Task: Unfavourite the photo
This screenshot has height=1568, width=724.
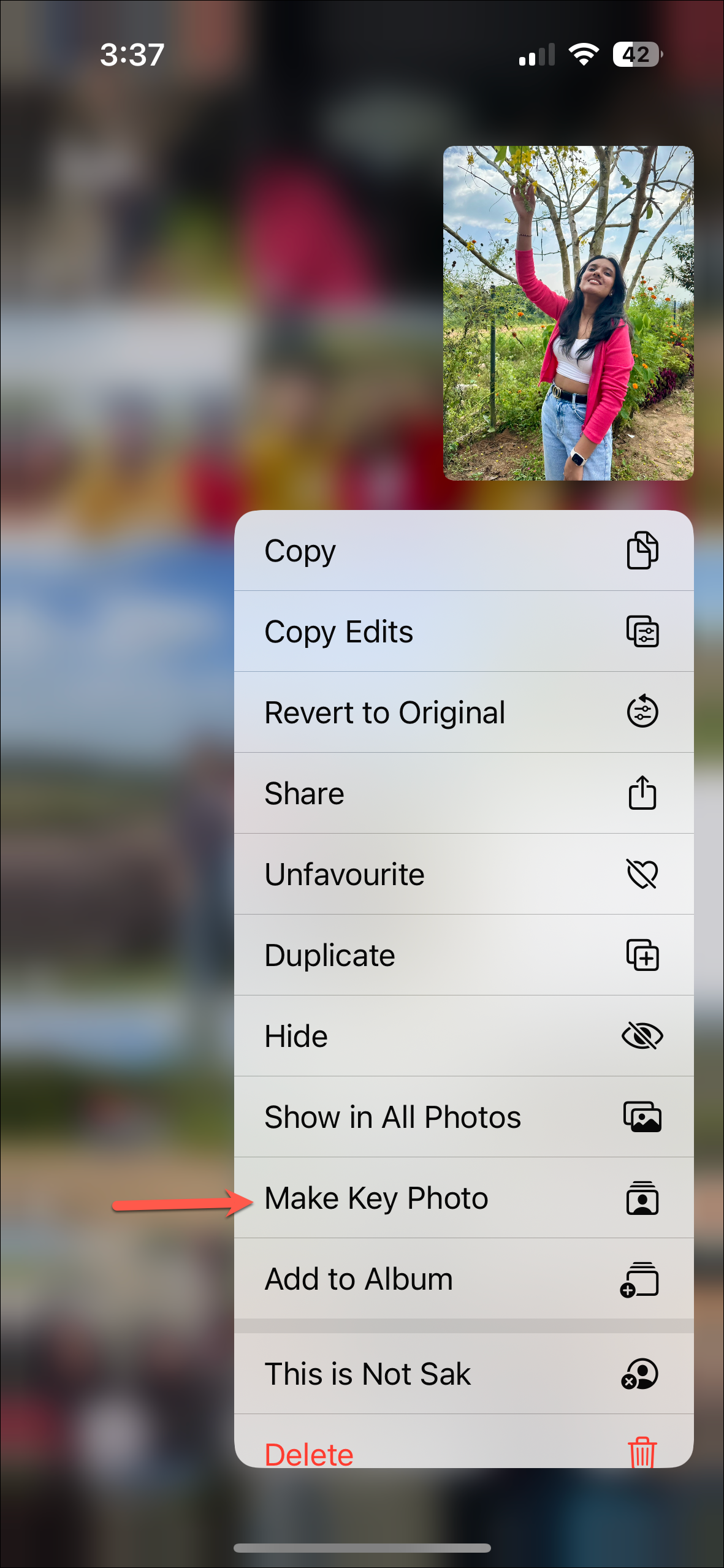Action: click(x=463, y=874)
